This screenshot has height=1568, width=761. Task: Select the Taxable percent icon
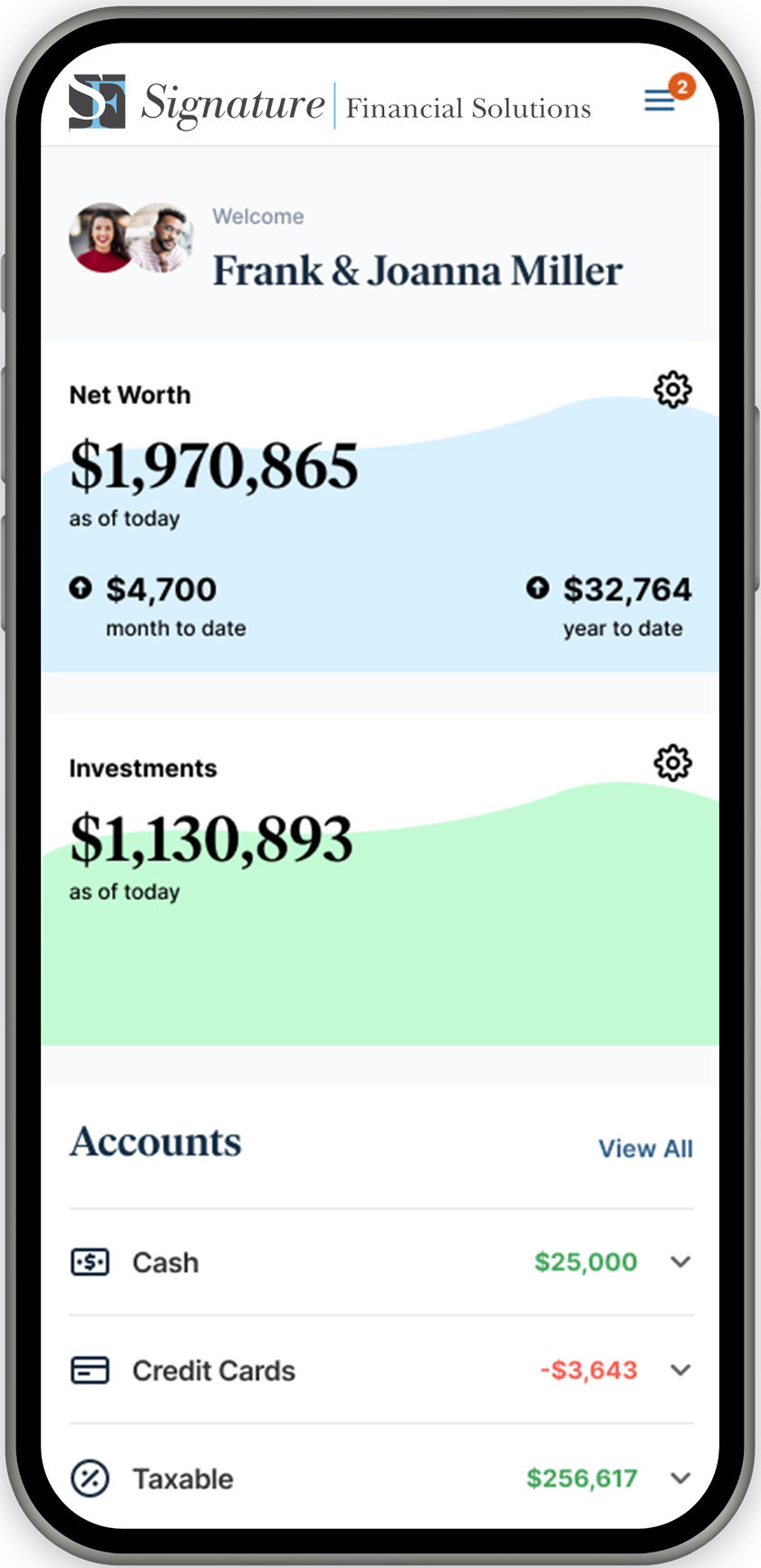click(90, 1478)
